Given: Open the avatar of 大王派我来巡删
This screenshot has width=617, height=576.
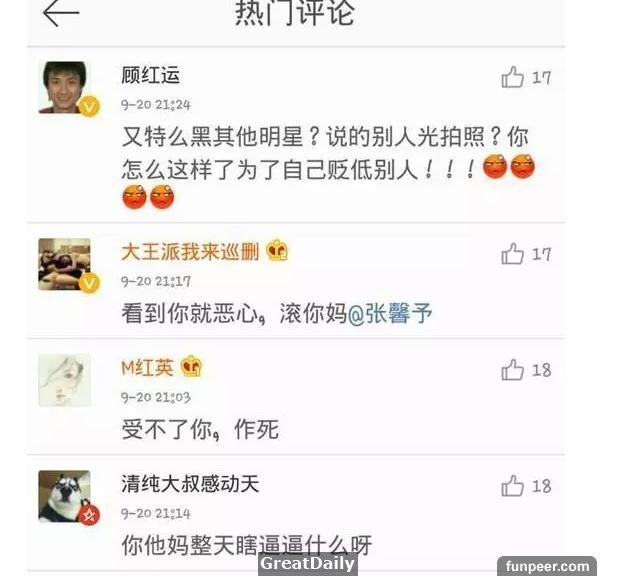Looking at the screenshot, I should coord(65,264).
